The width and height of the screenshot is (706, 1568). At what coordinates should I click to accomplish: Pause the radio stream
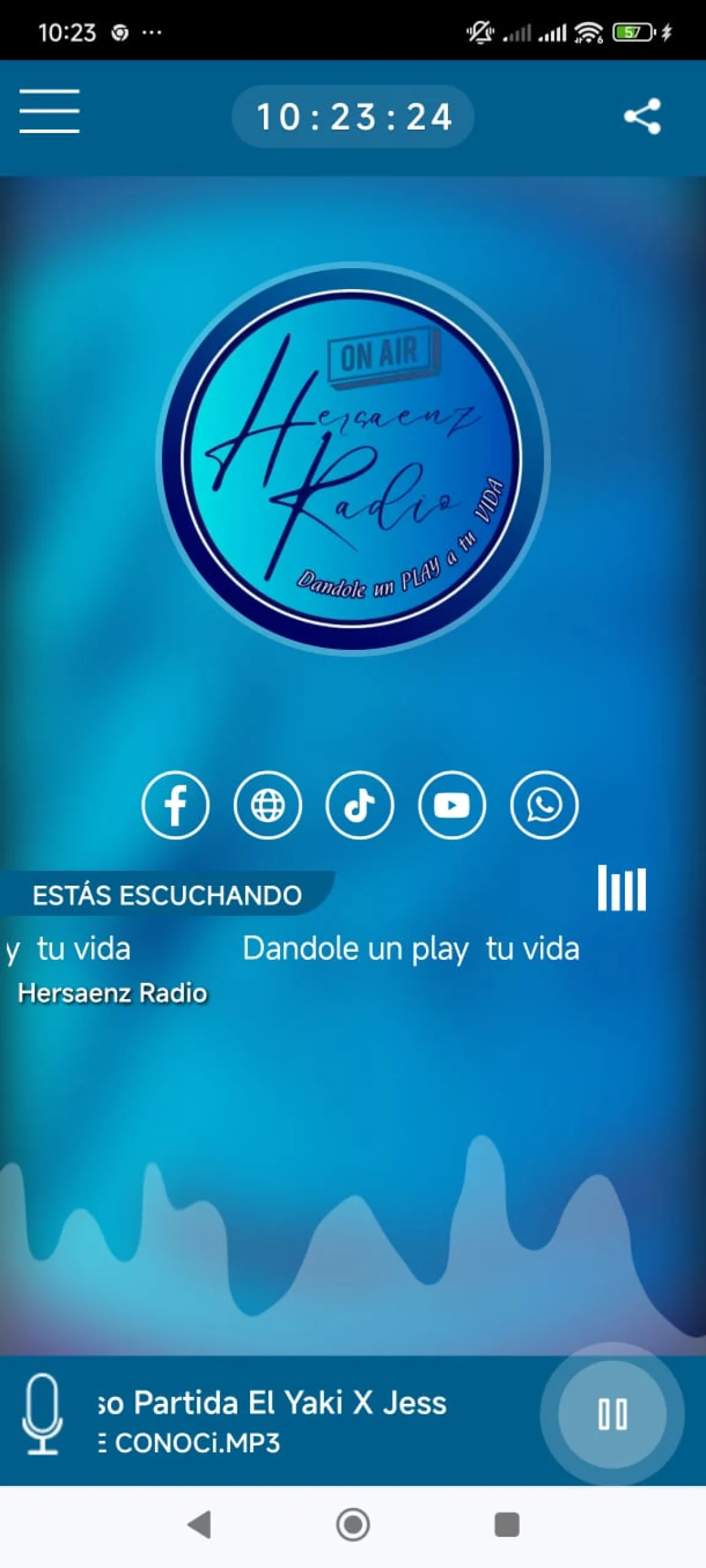tap(612, 1414)
